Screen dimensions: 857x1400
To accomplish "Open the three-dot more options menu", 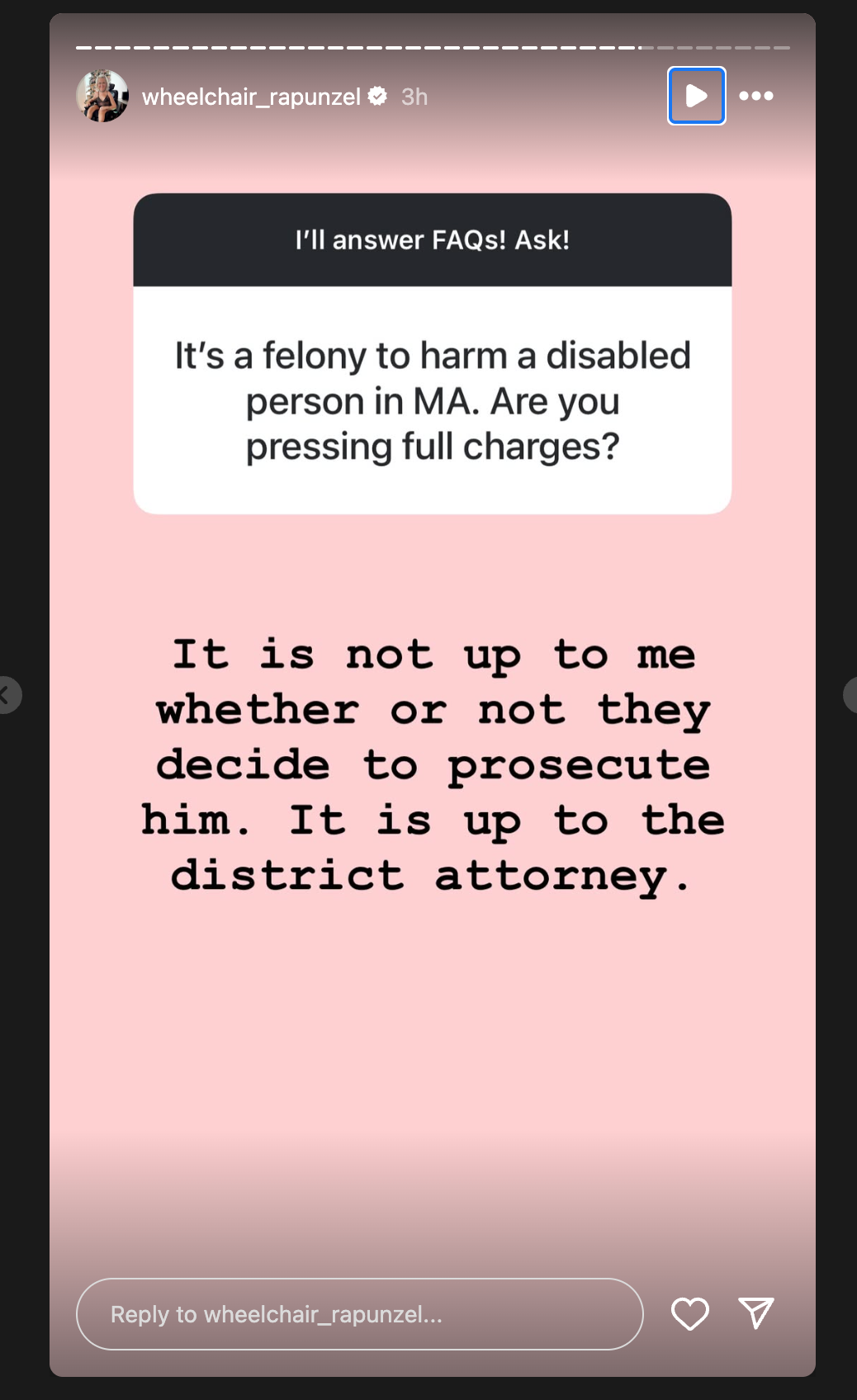I will point(756,96).
